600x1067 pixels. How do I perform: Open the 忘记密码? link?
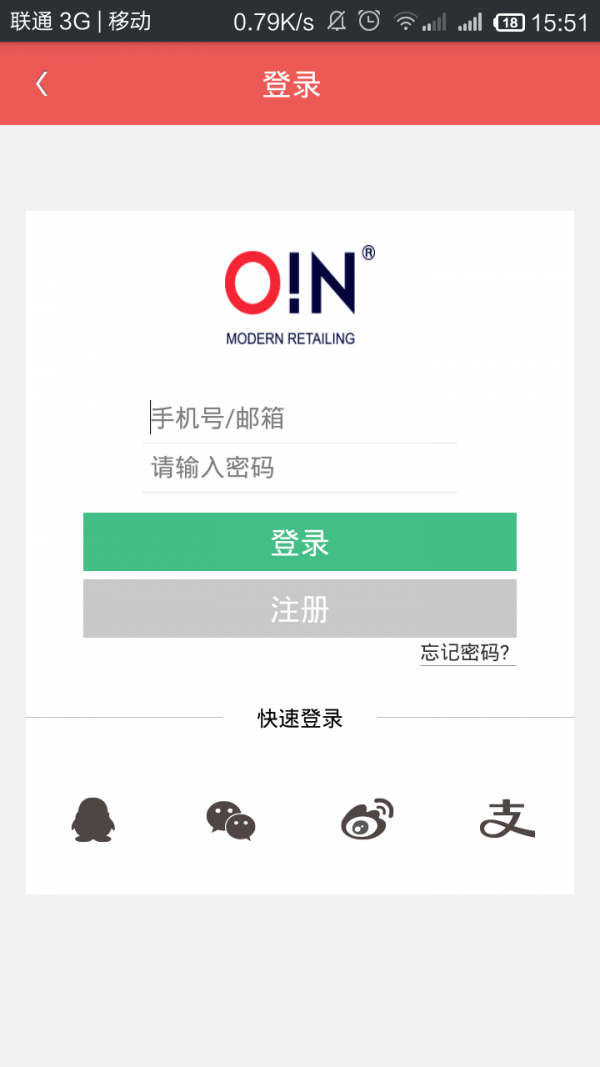467,653
